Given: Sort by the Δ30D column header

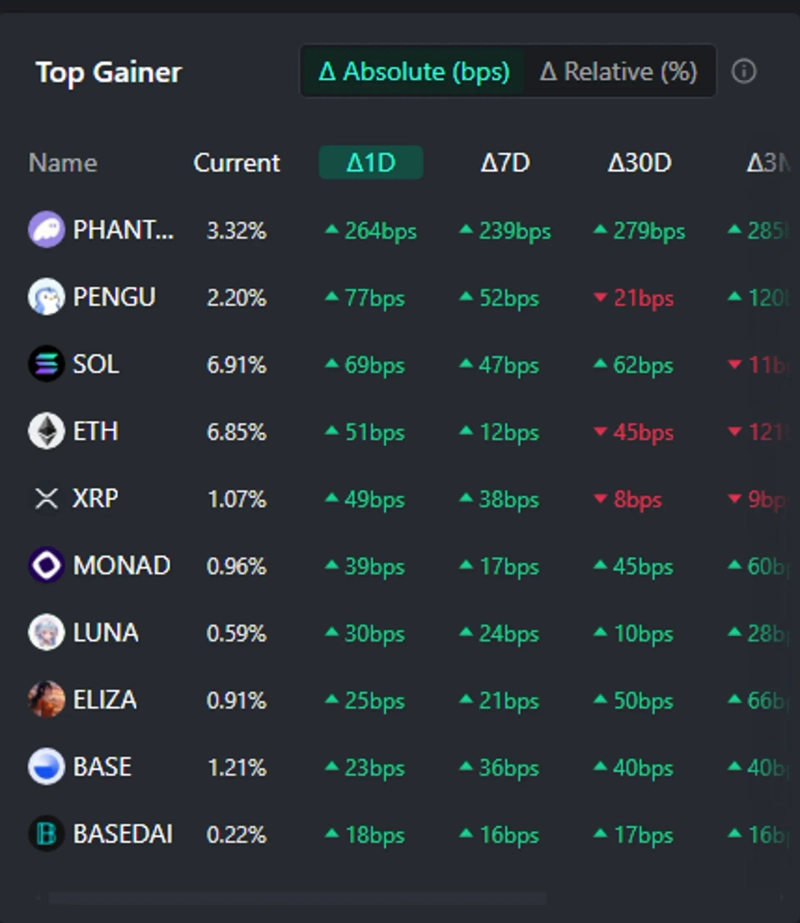Looking at the screenshot, I should click(639, 163).
